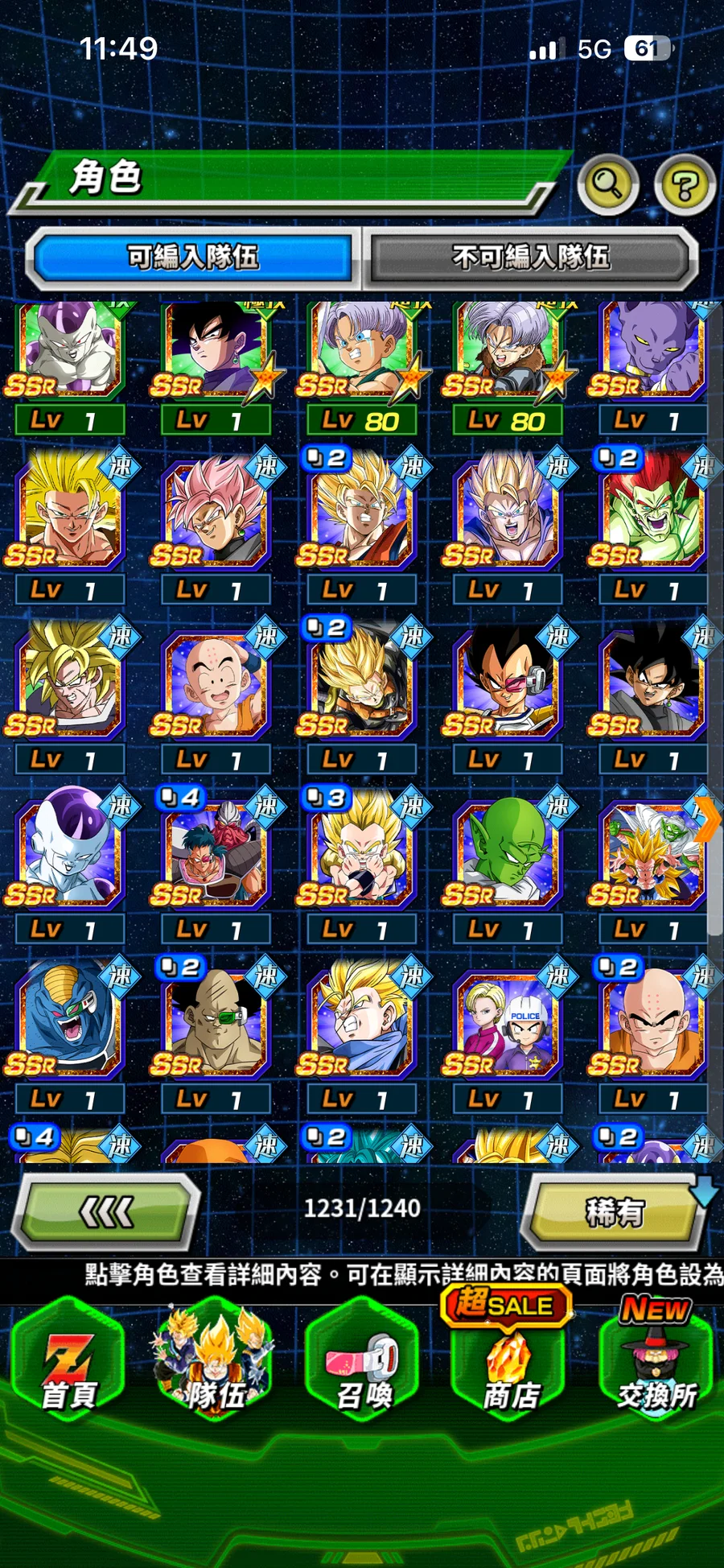Screen dimensions: 724x1568
Task: Open the smiling Krillin character card
Action: 215,684
